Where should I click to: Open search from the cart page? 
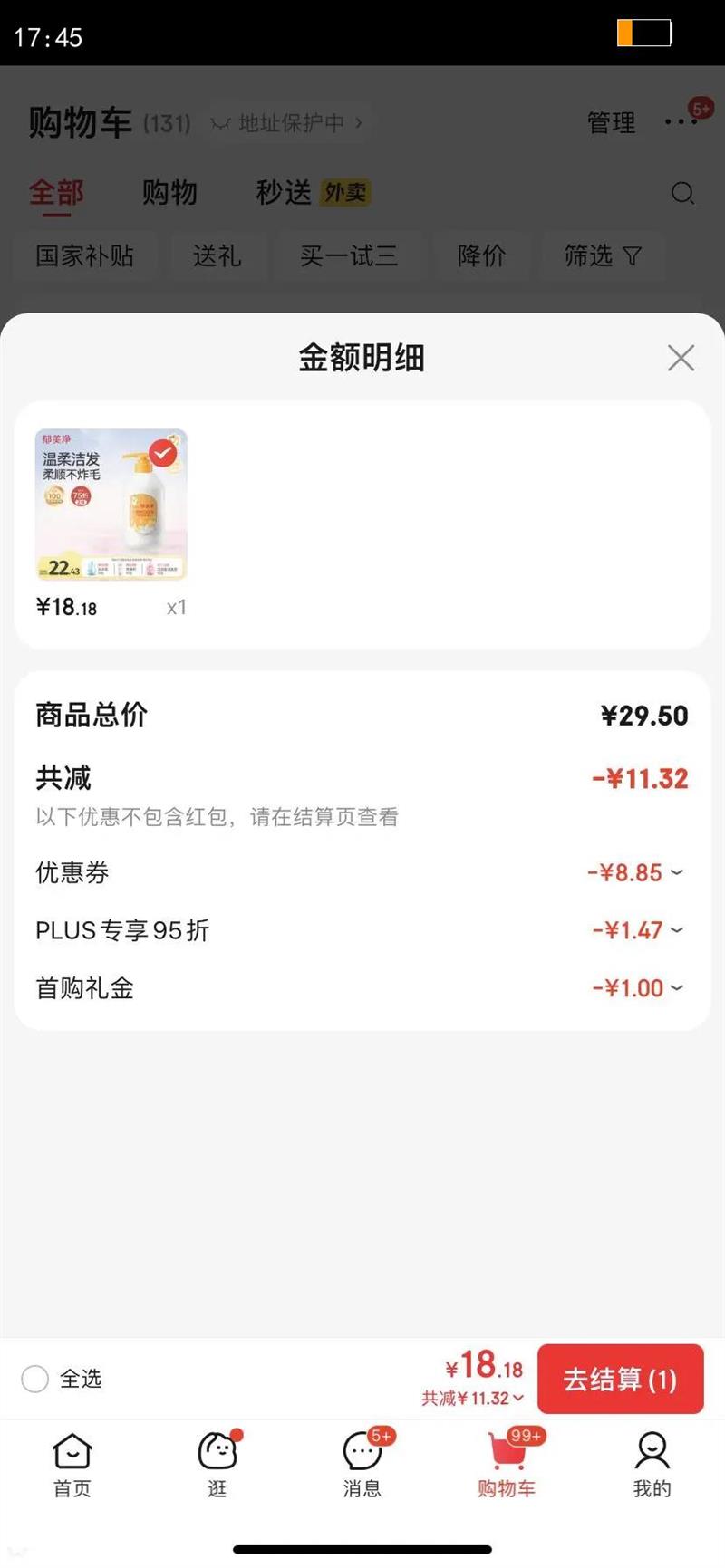(681, 194)
